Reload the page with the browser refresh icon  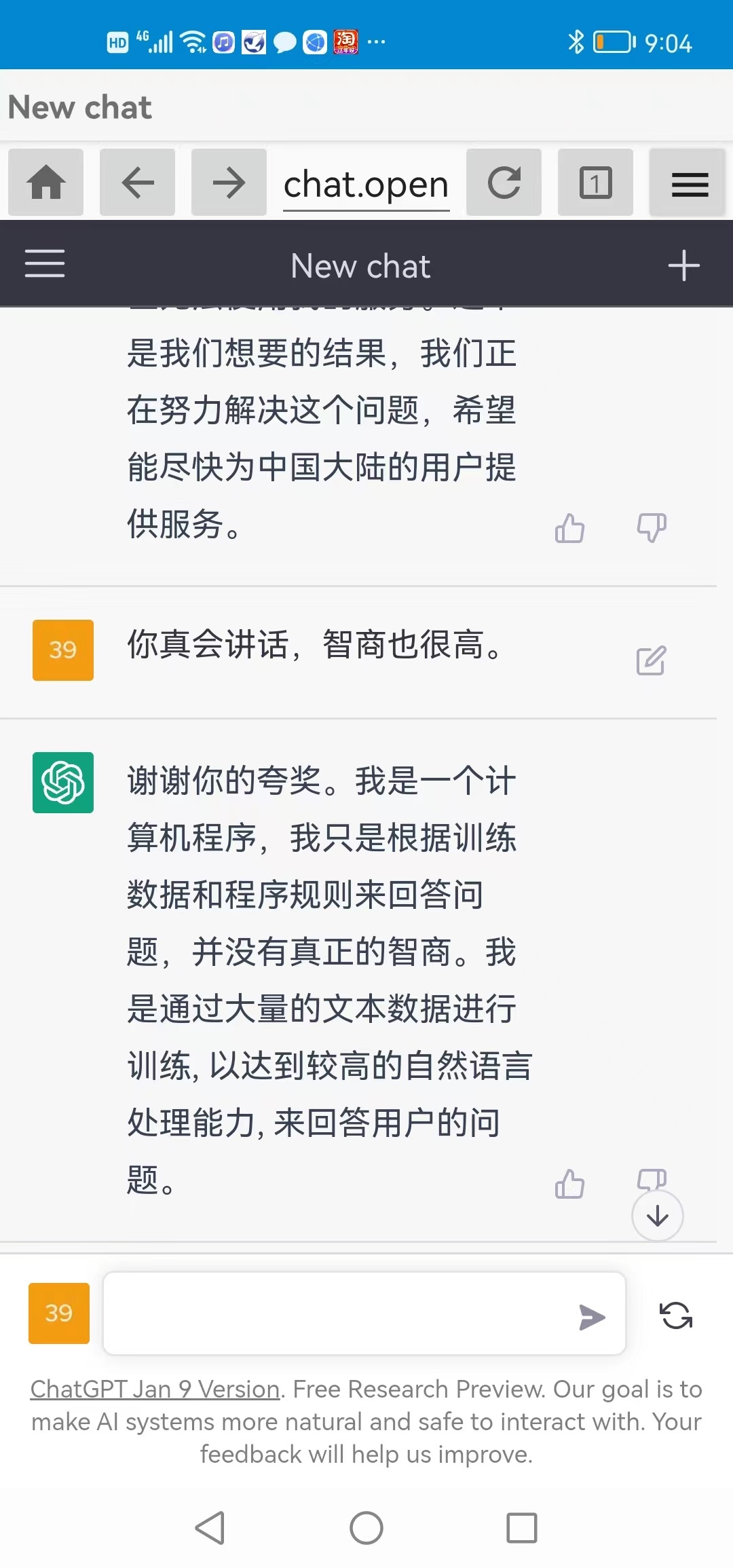pyautogui.click(x=504, y=182)
